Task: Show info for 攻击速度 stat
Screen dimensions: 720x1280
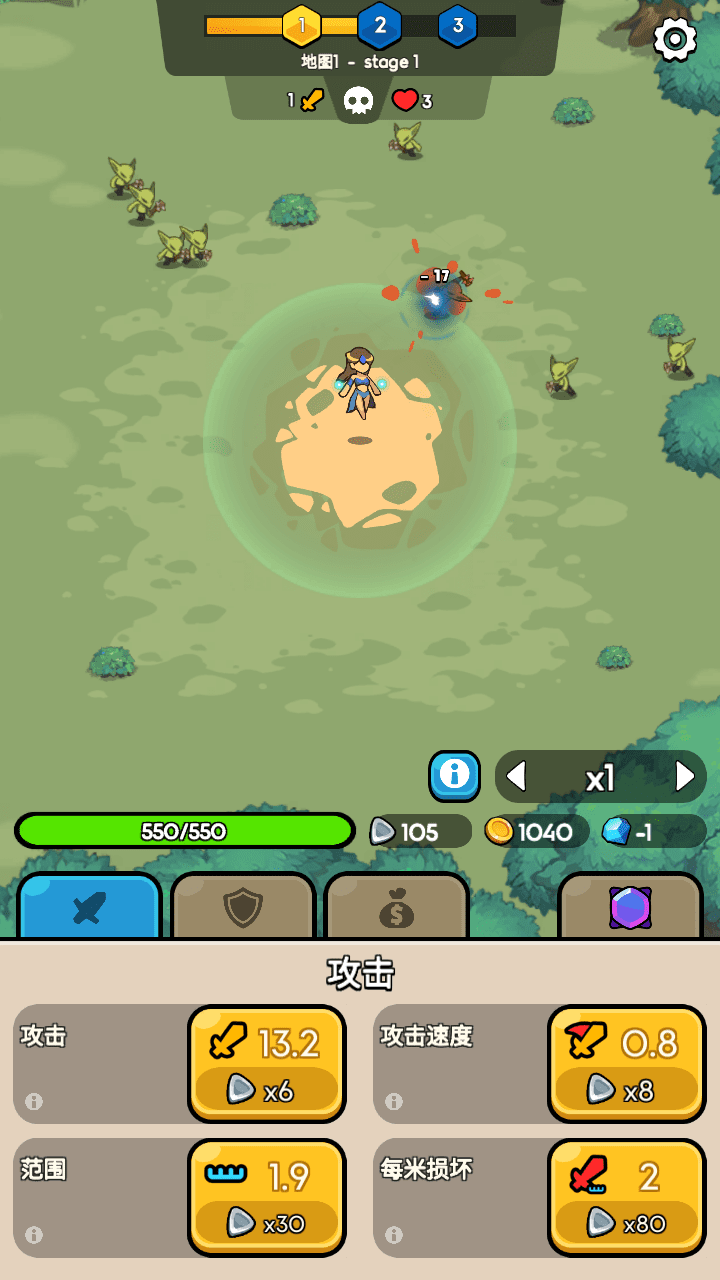Action: (394, 1101)
